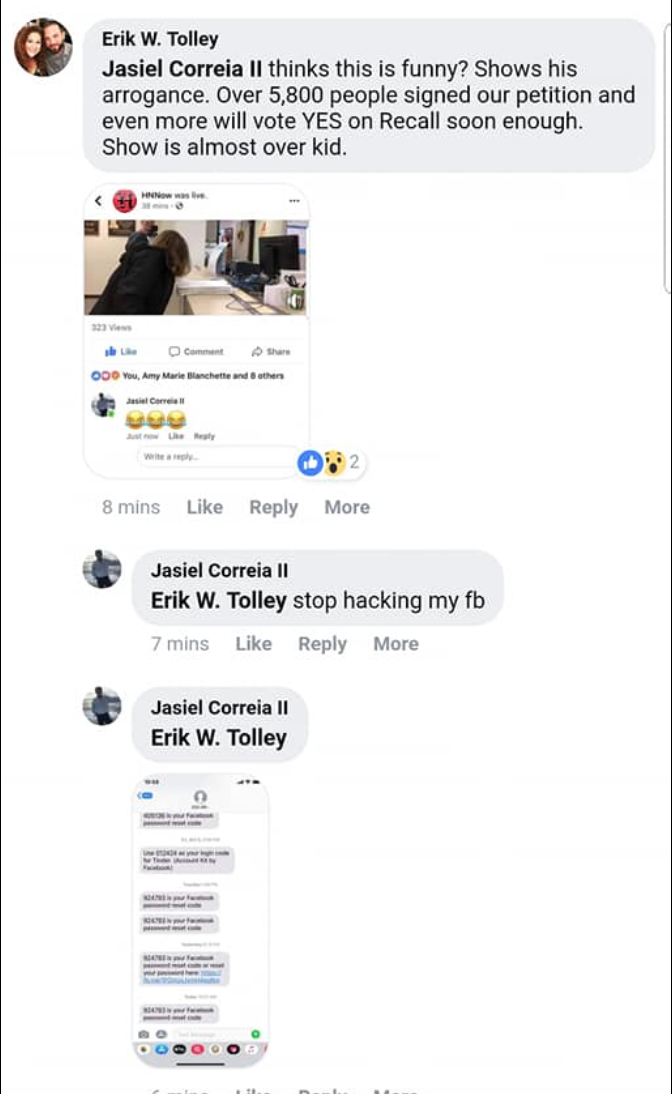The width and height of the screenshot is (672, 1094).
Task: Open the Jasiel Correia II mention in Erik's comment
Action: (182, 70)
